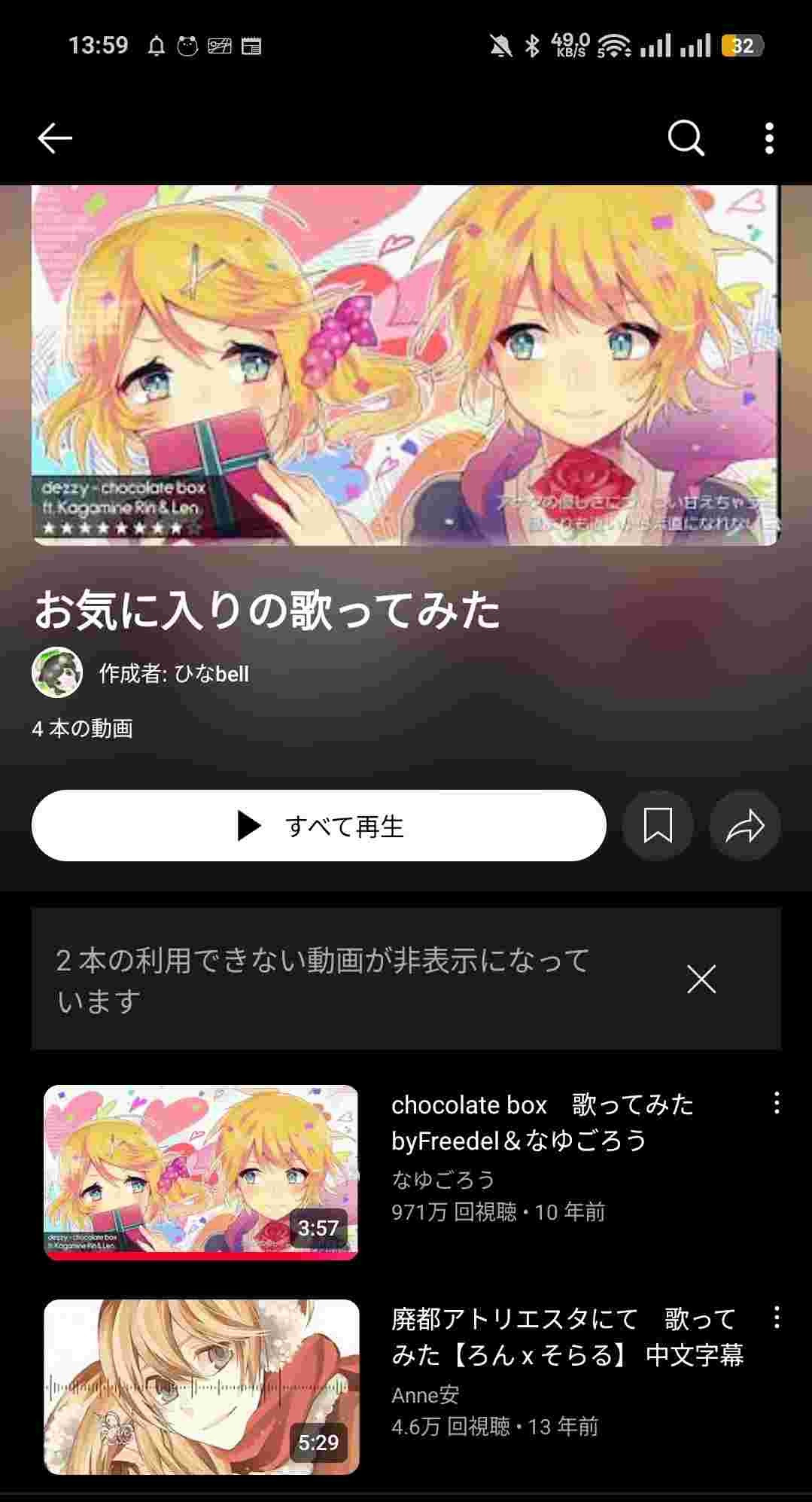Open search in the top bar
This screenshot has width=812, height=1502.
686,139
